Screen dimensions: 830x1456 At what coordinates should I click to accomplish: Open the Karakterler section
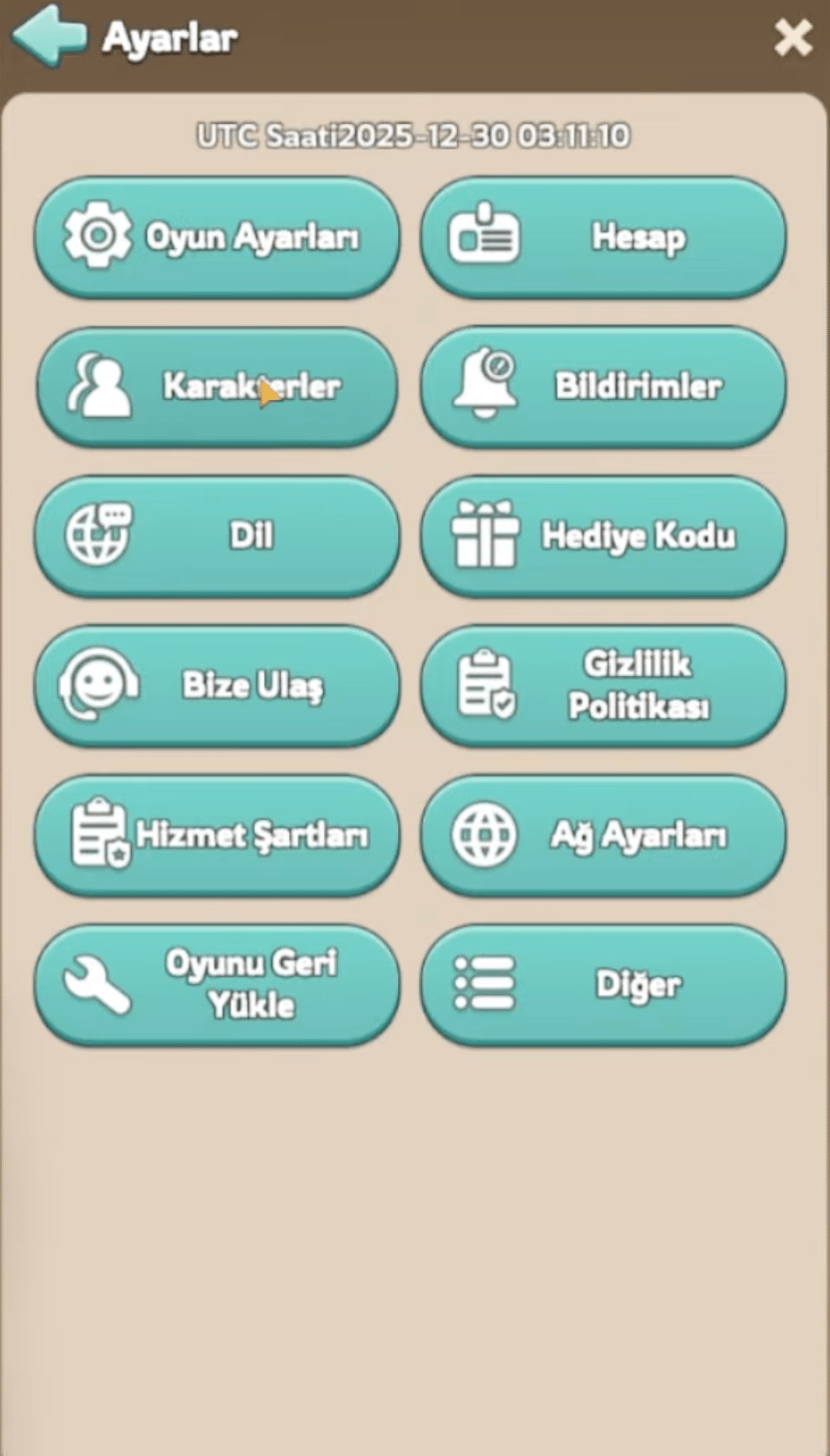pyautogui.click(x=216, y=387)
